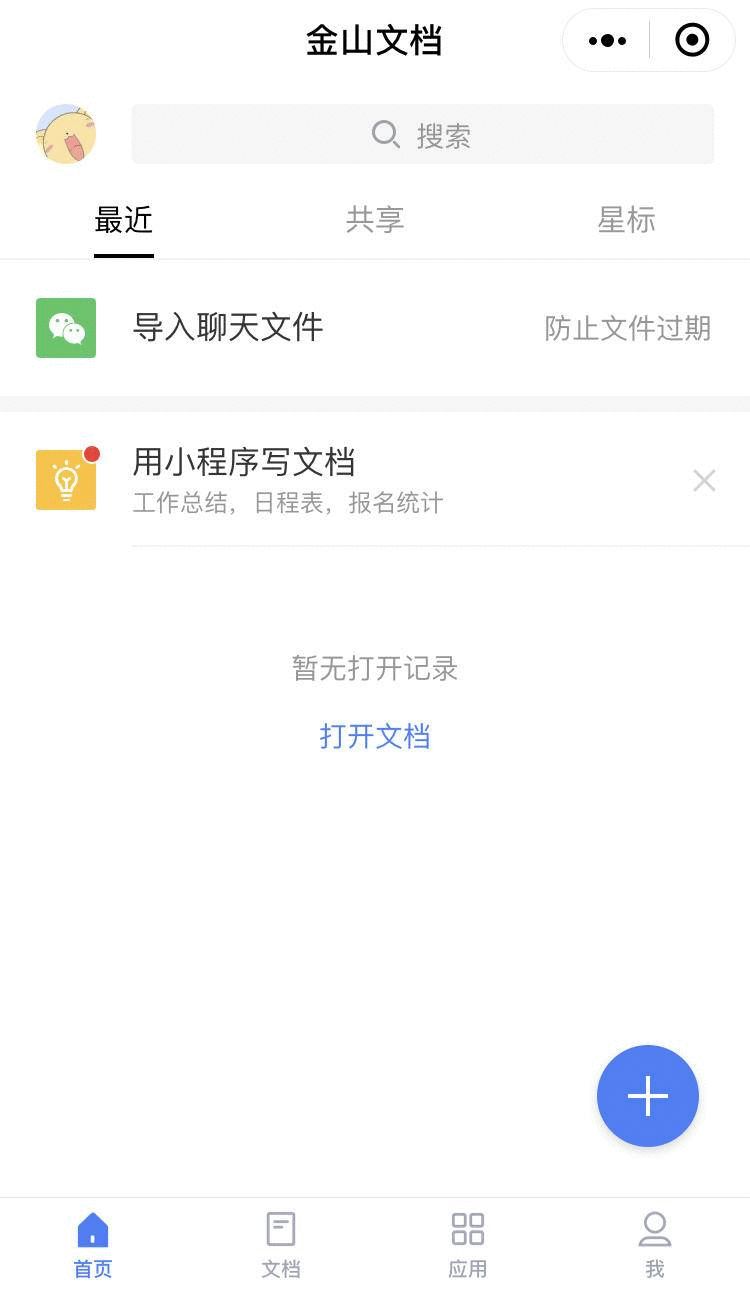Click the 打开文档 link
Viewport: 750px width, 1294px height.
click(x=375, y=736)
